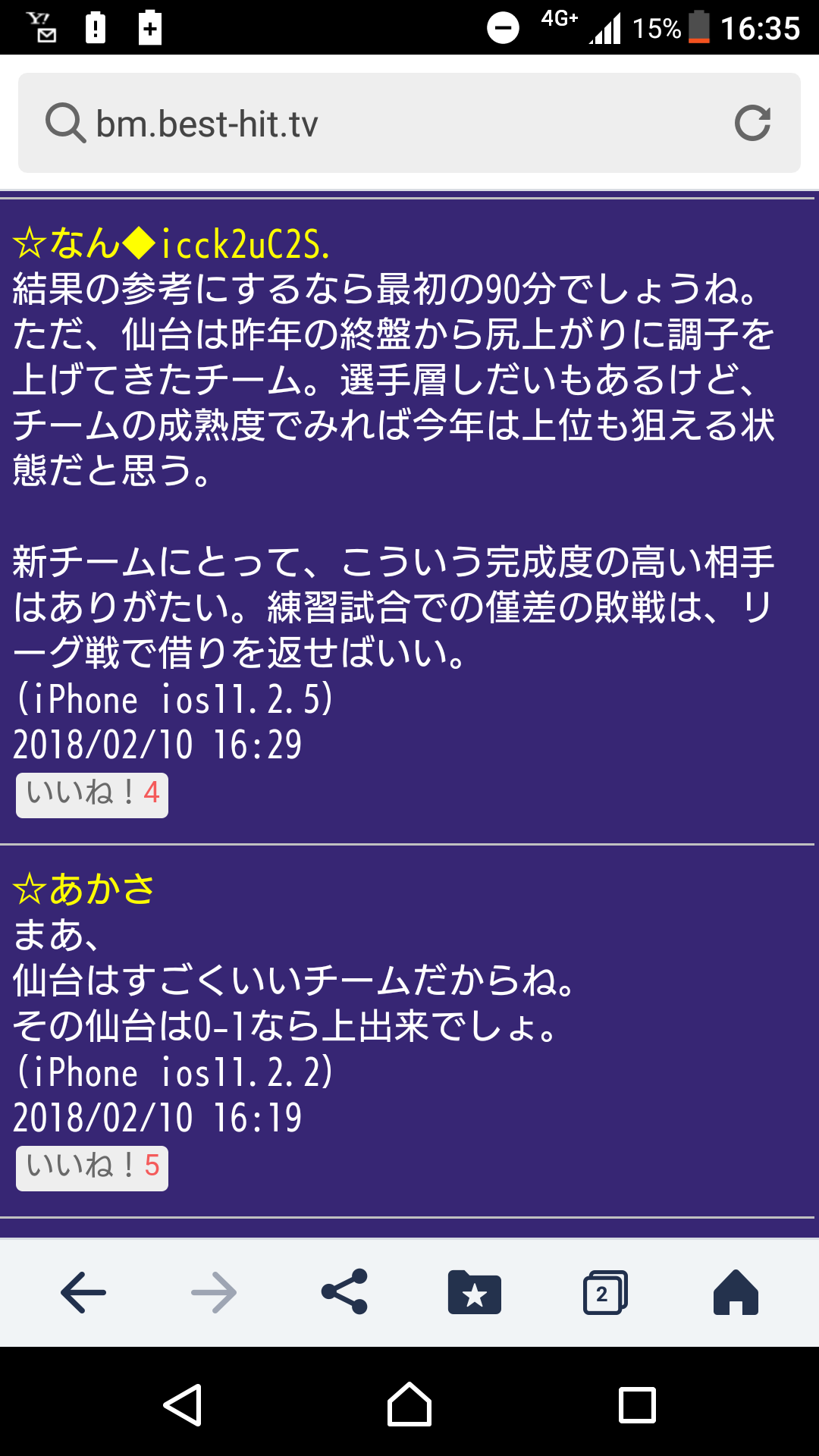Go to the browser home page
This screenshot has height=1456, width=819.
click(736, 1292)
